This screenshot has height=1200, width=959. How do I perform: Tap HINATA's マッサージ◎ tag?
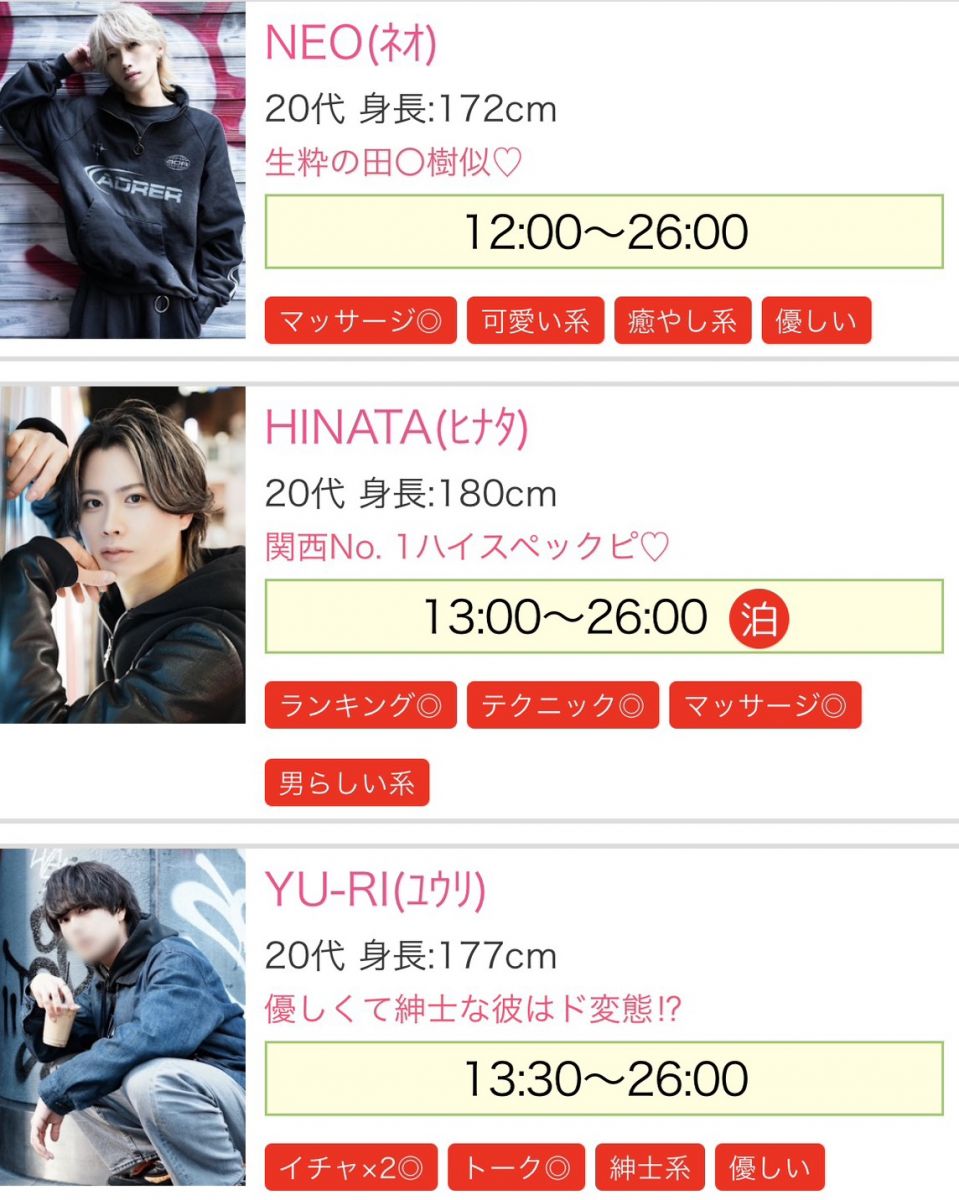pyautogui.click(x=764, y=706)
